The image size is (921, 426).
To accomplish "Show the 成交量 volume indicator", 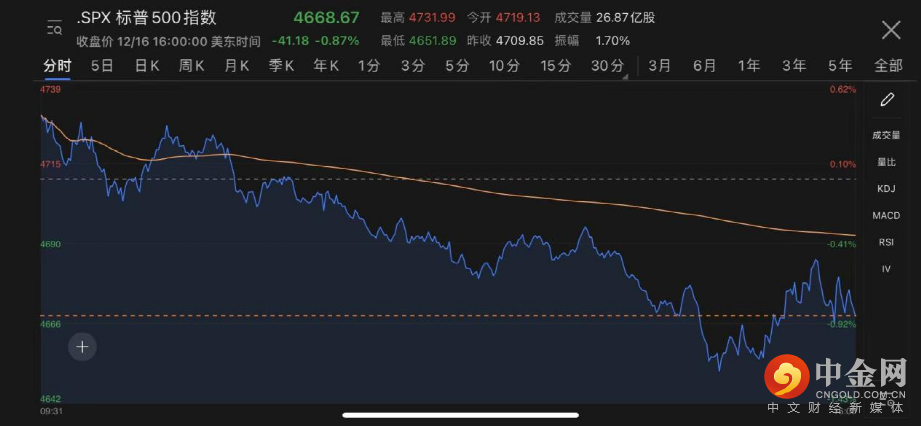I will pos(886,135).
